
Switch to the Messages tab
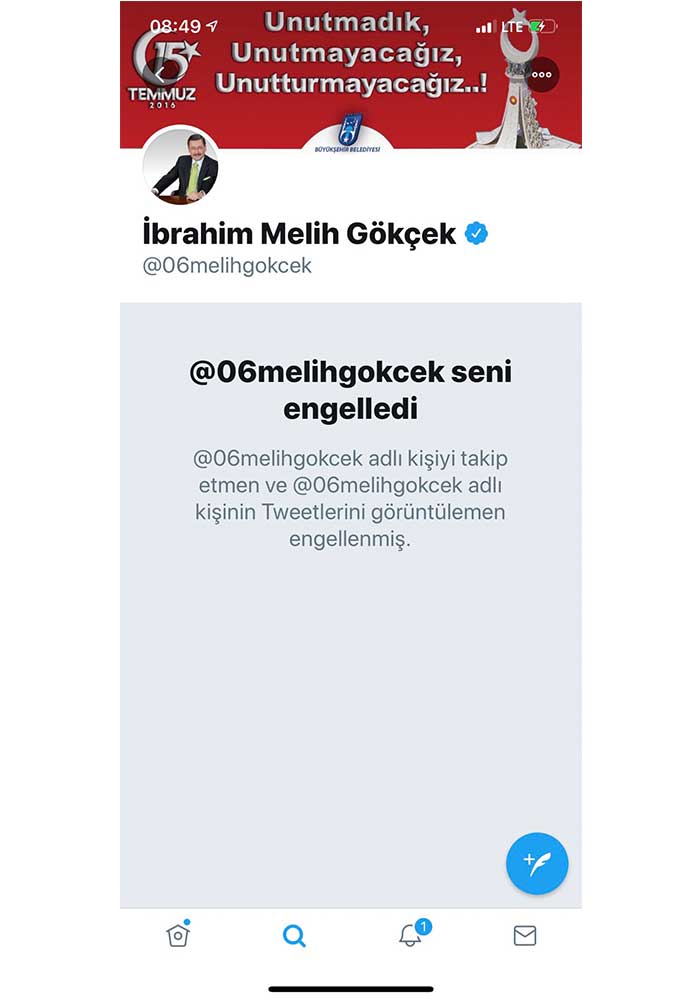point(525,935)
